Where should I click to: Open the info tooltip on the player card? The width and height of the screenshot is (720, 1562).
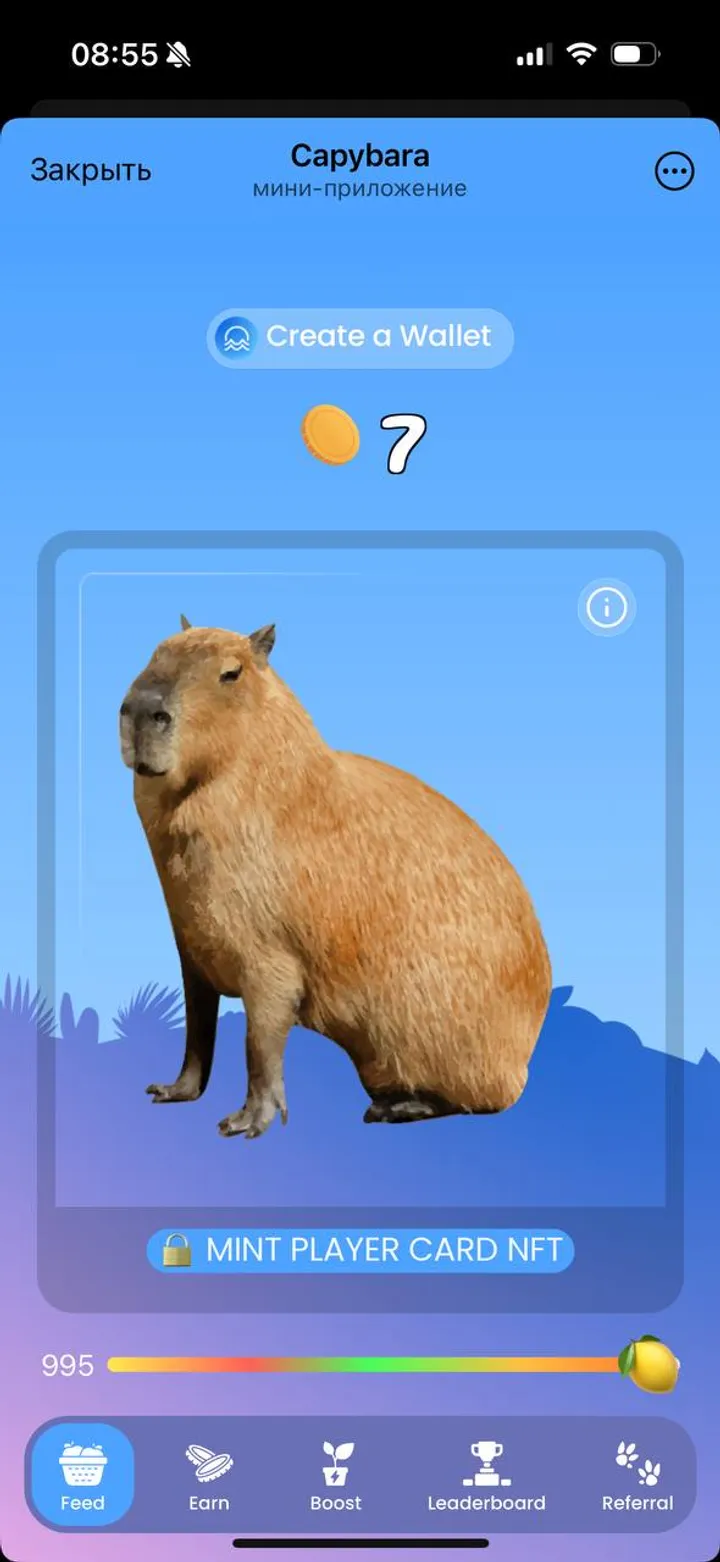tap(606, 607)
